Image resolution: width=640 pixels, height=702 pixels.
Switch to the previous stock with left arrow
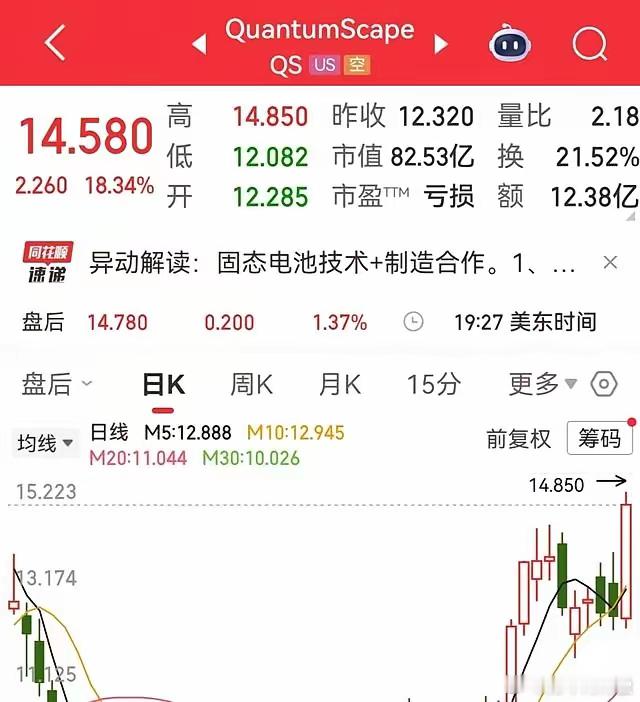(199, 44)
